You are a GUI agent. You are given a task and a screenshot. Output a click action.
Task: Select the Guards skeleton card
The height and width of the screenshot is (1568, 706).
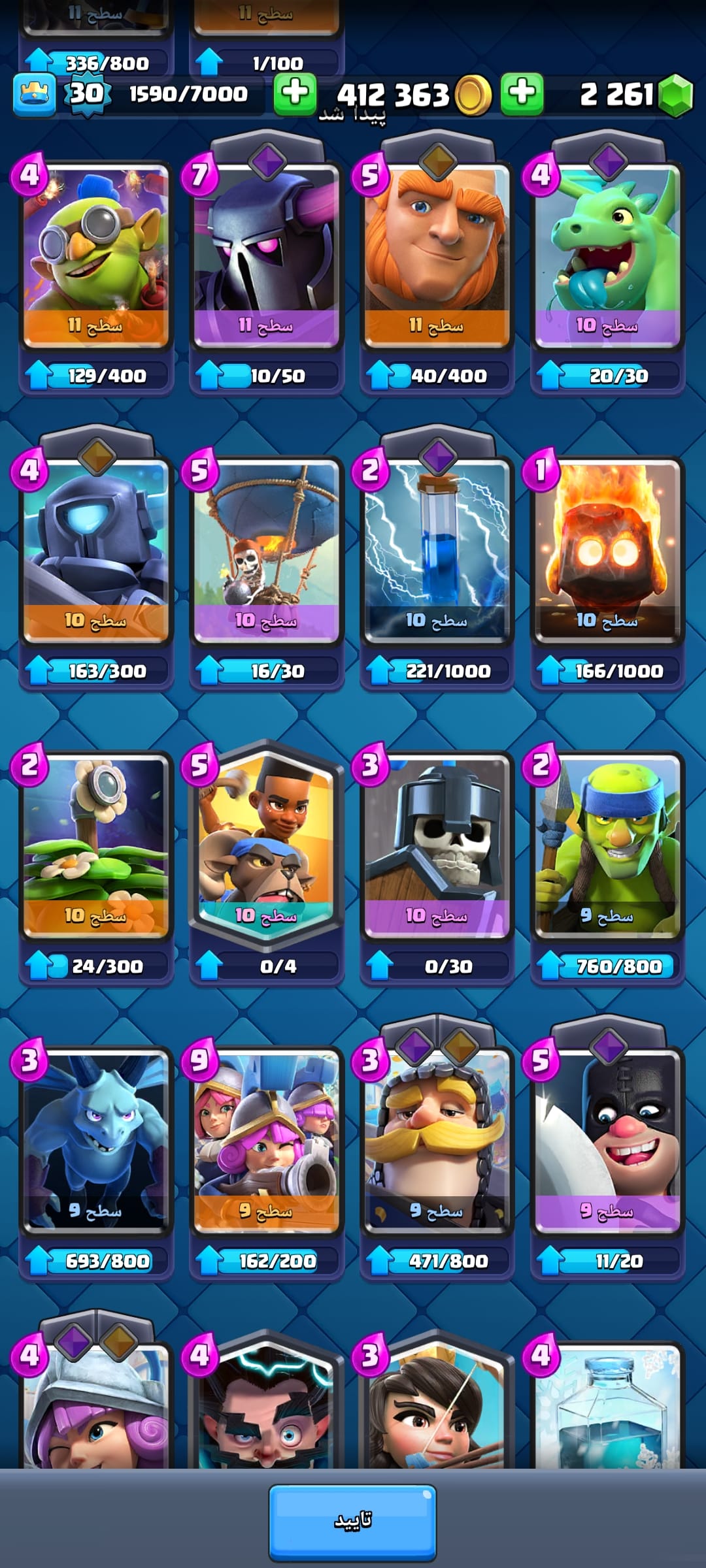[437, 845]
